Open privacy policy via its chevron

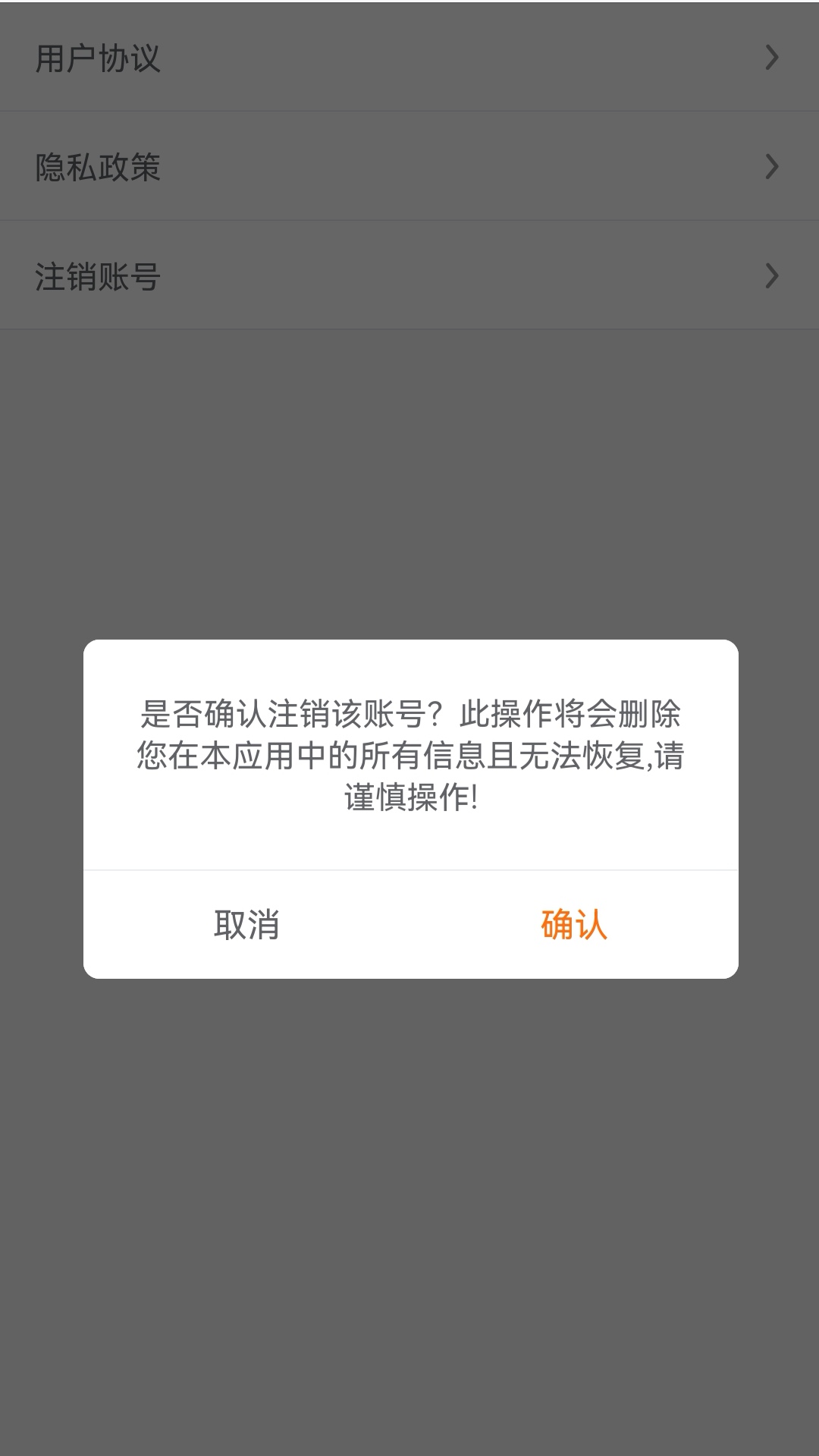(771, 165)
